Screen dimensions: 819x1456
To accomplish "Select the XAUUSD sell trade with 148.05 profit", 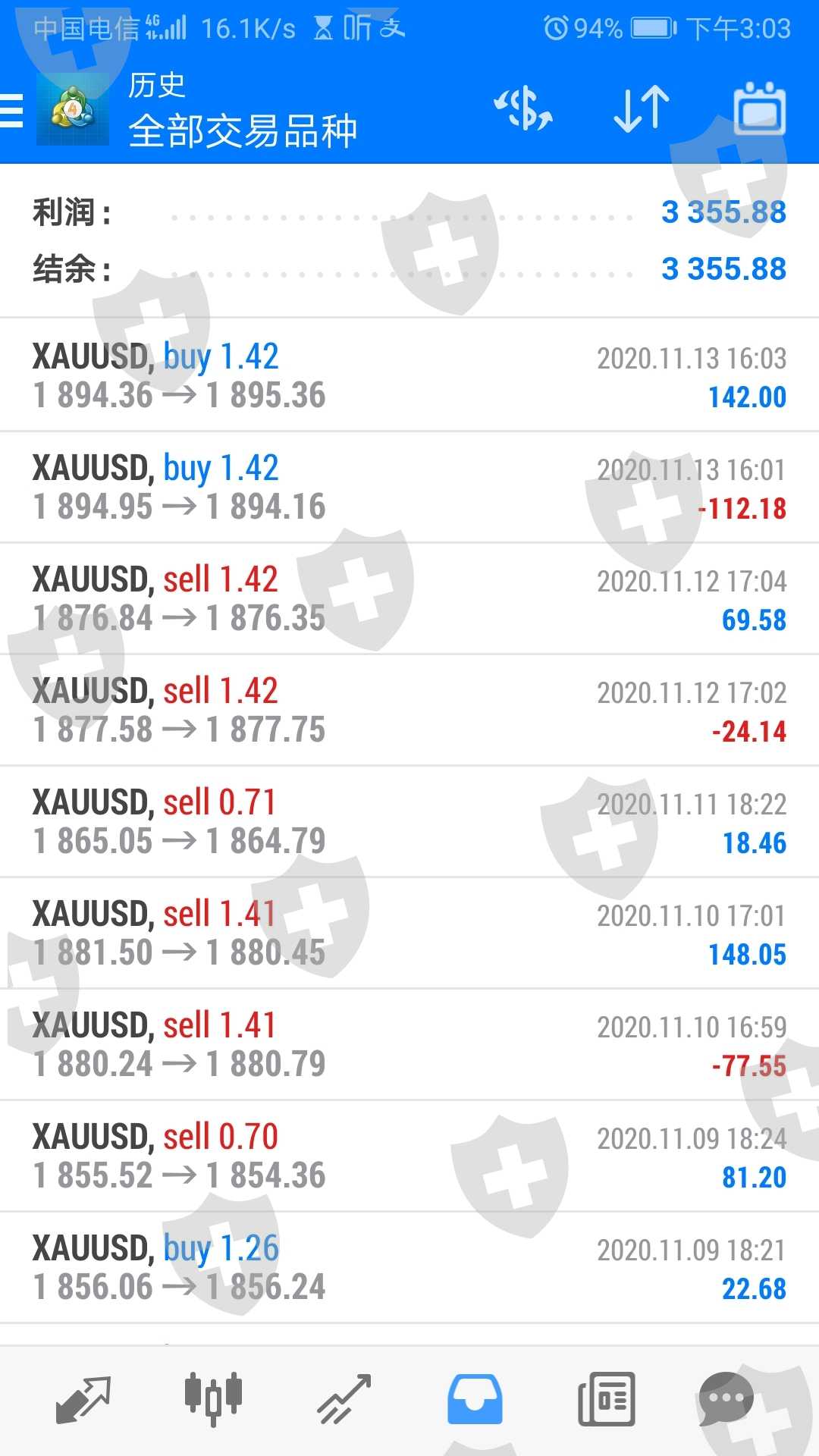I will click(x=409, y=934).
